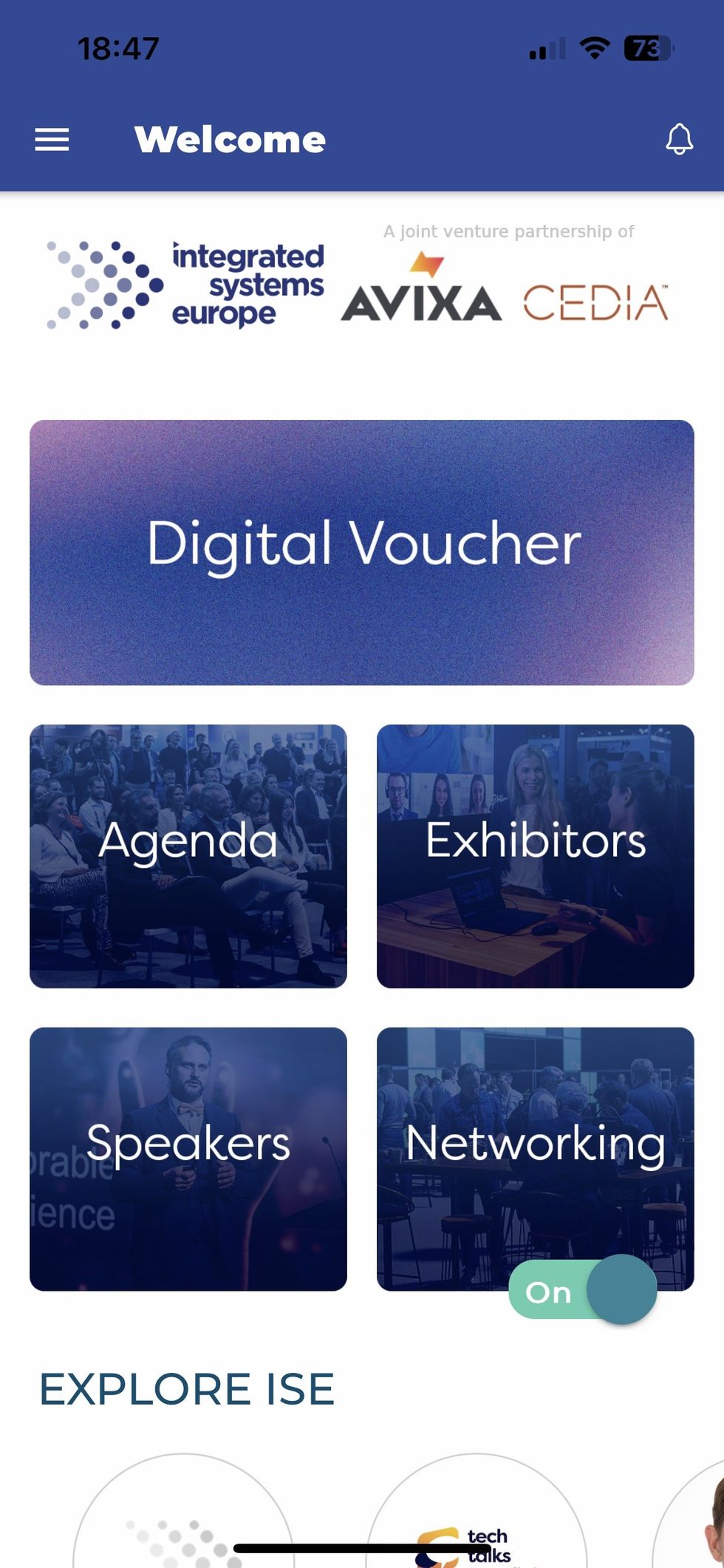Tap the battery indicator in the status bar
The image size is (724, 1568).
(648, 47)
